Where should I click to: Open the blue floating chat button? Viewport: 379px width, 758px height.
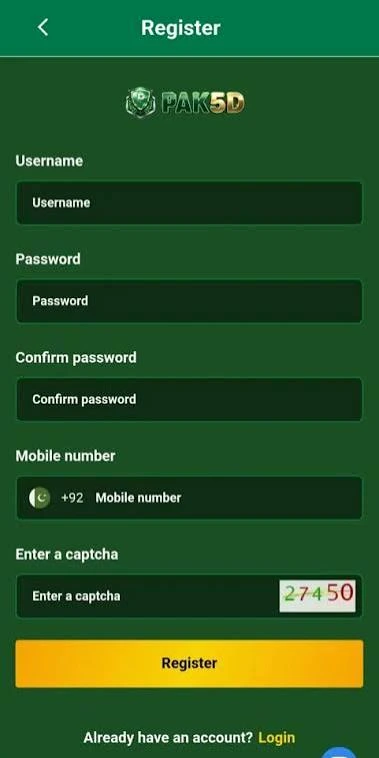click(339, 753)
